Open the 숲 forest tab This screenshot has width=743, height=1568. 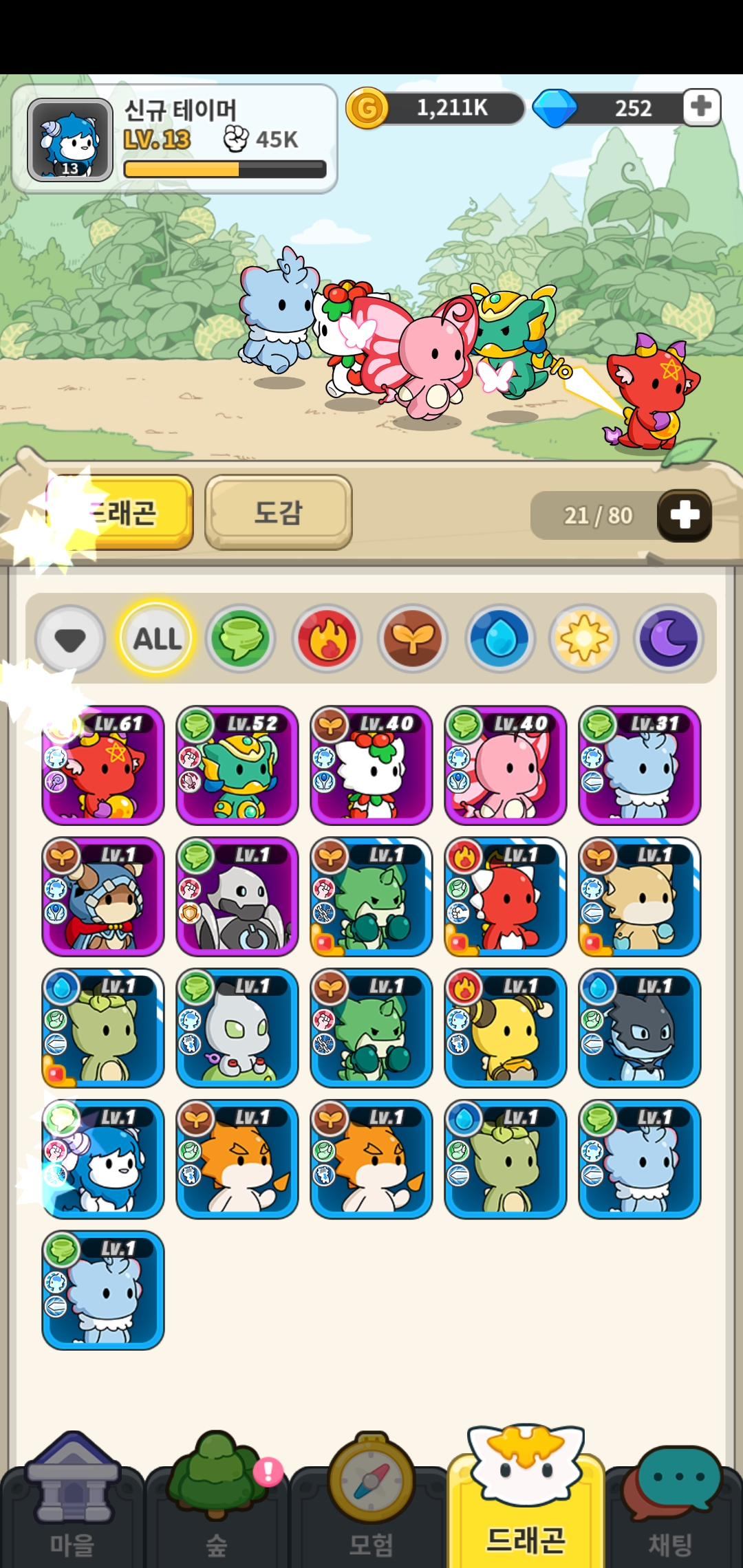click(217, 1506)
